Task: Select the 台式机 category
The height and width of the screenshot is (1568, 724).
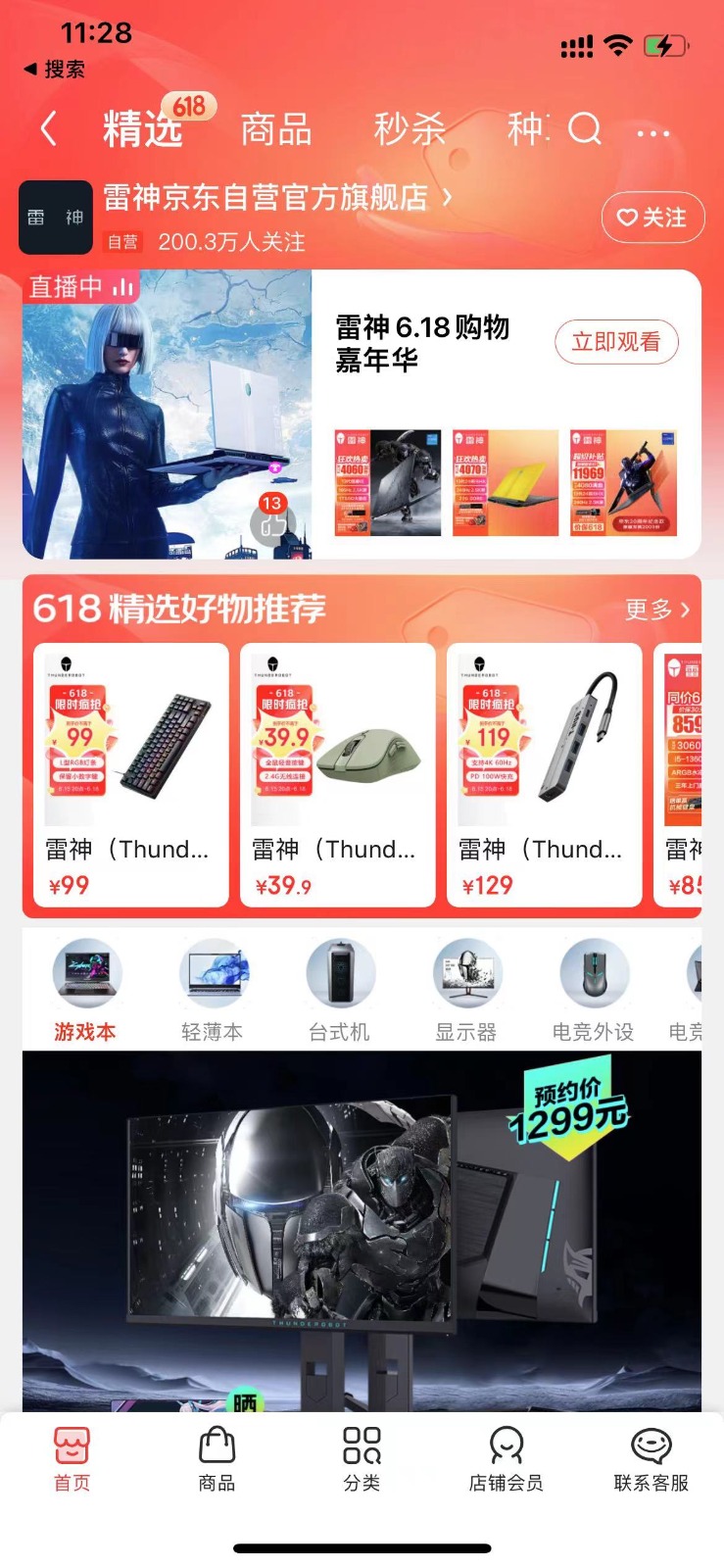Action: (339, 991)
